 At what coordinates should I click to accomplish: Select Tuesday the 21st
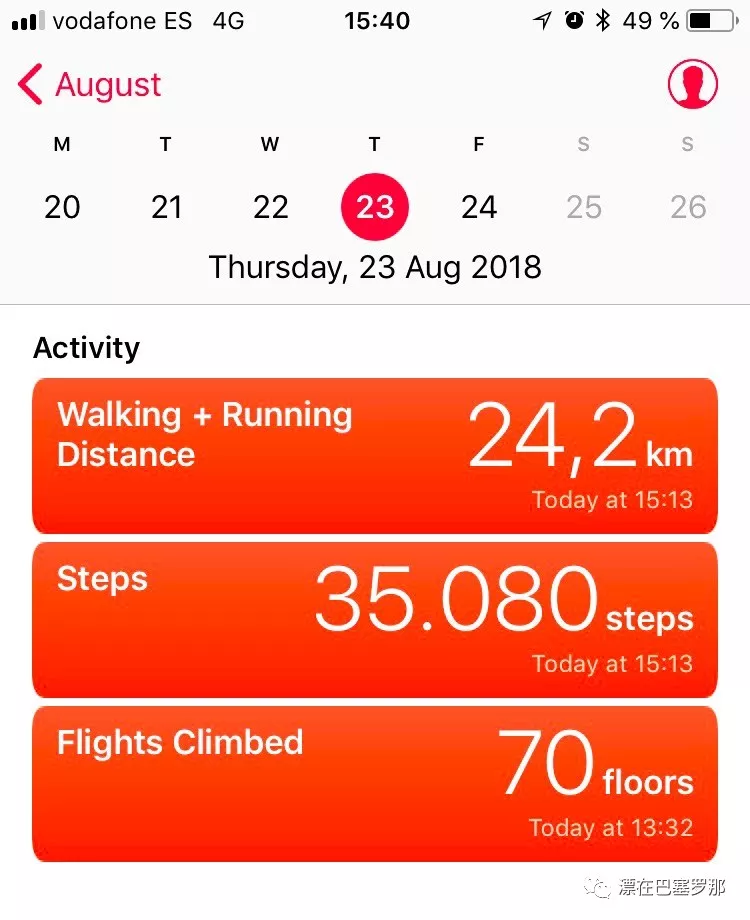[x=166, y=207]
